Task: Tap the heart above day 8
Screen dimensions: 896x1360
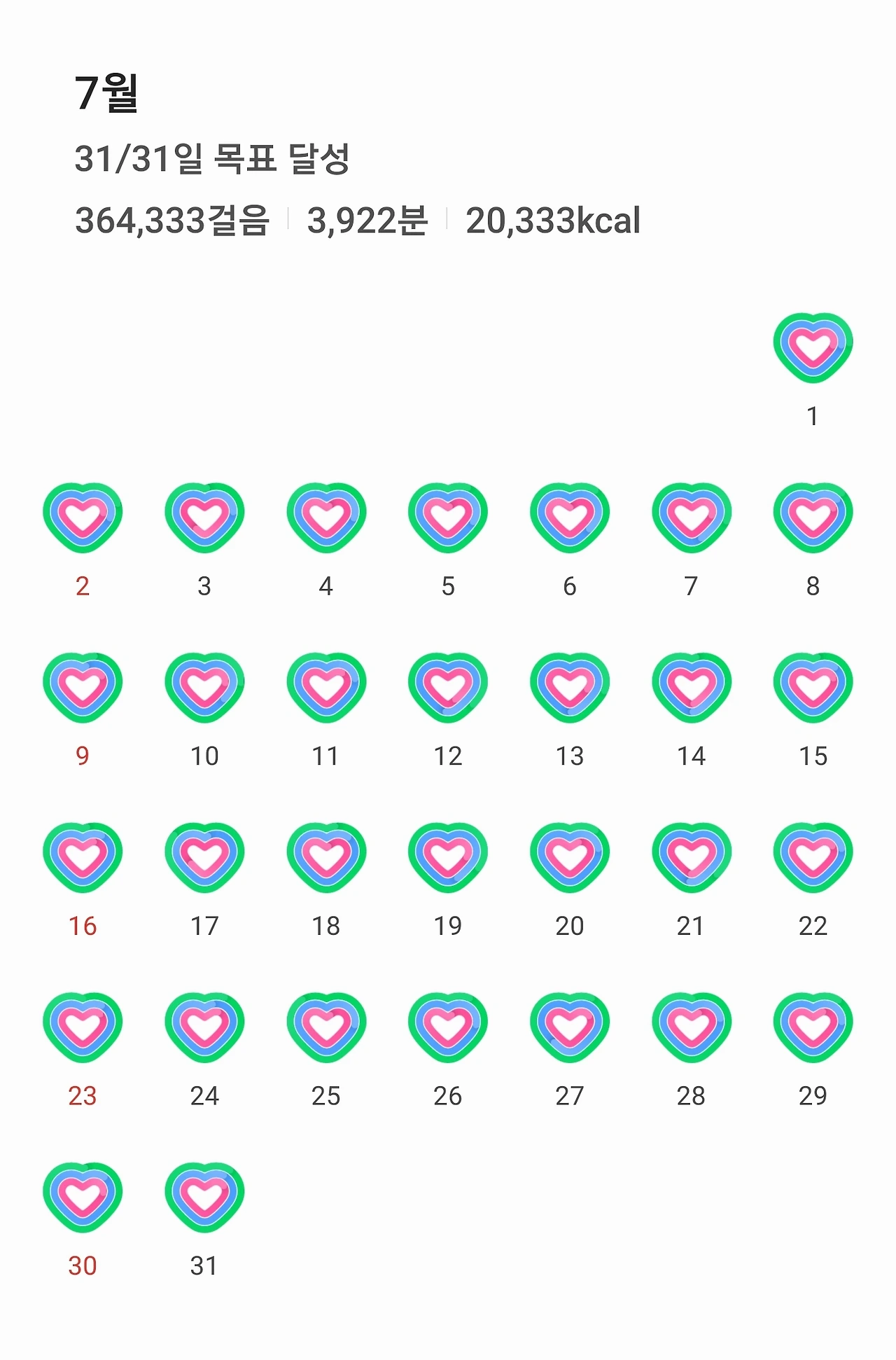Action: tap(813, 518)
